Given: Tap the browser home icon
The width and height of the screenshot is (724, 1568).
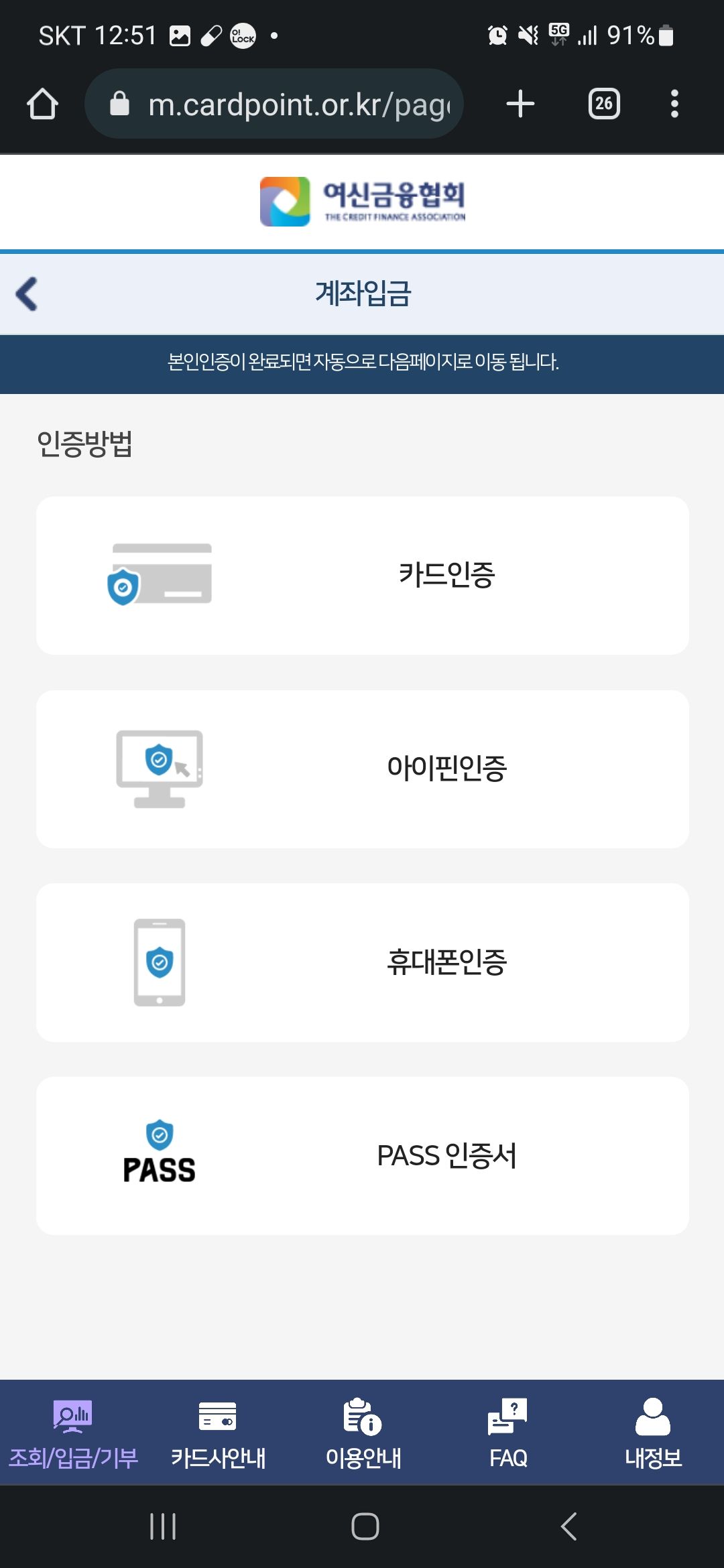Looking at the screenshot, I should (x=42, y=103).
